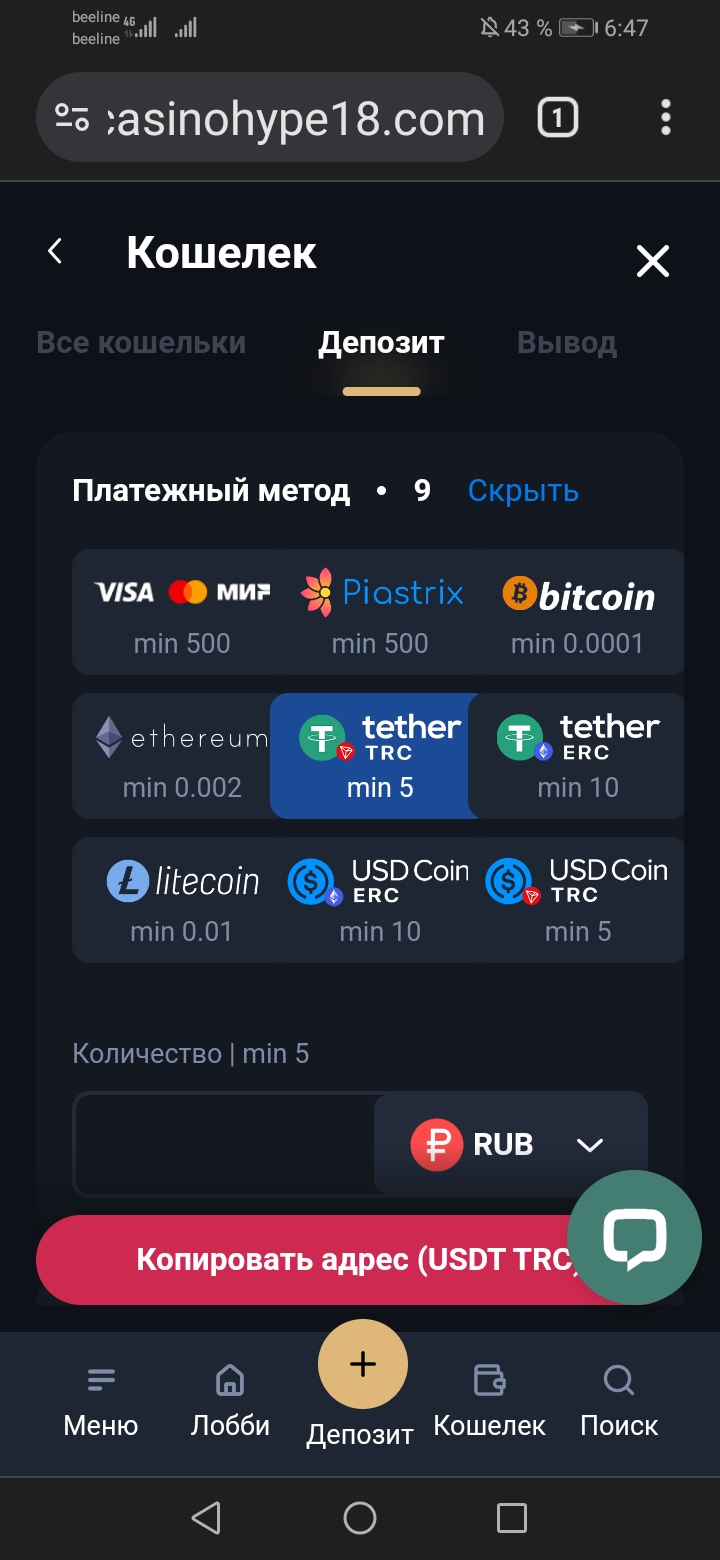Choose USD Coin TRC method
The width and height of the screenshot is (720, 1560).
(x=577, y=900)
